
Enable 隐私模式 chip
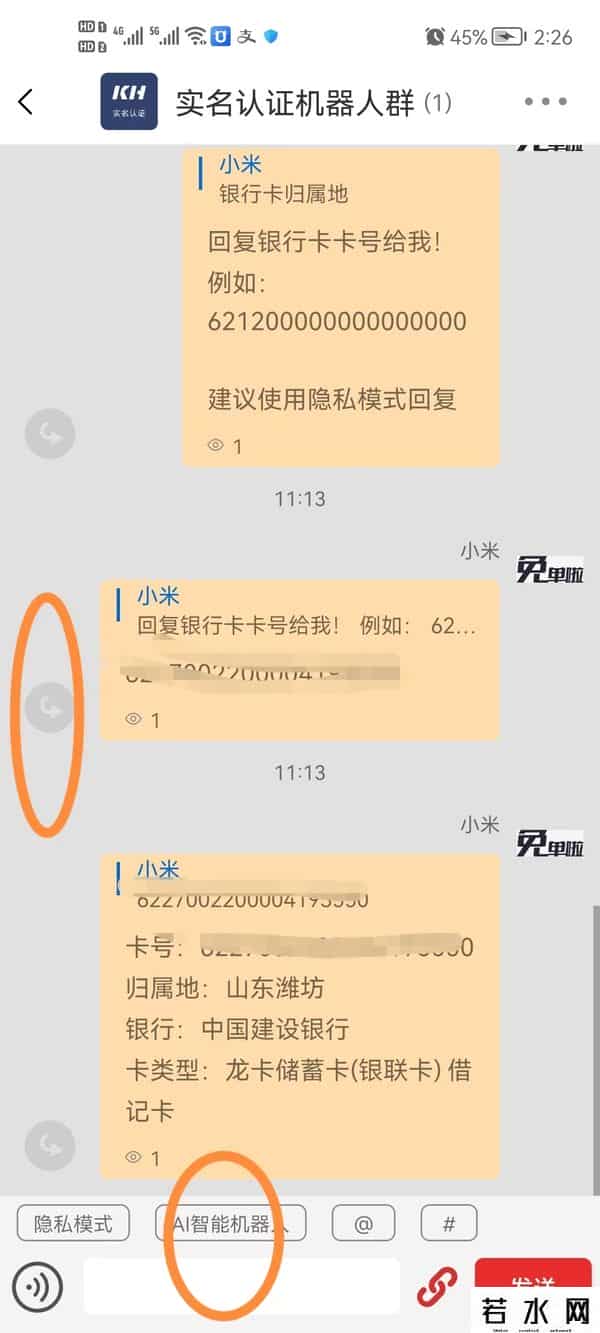click(73, 1223)
